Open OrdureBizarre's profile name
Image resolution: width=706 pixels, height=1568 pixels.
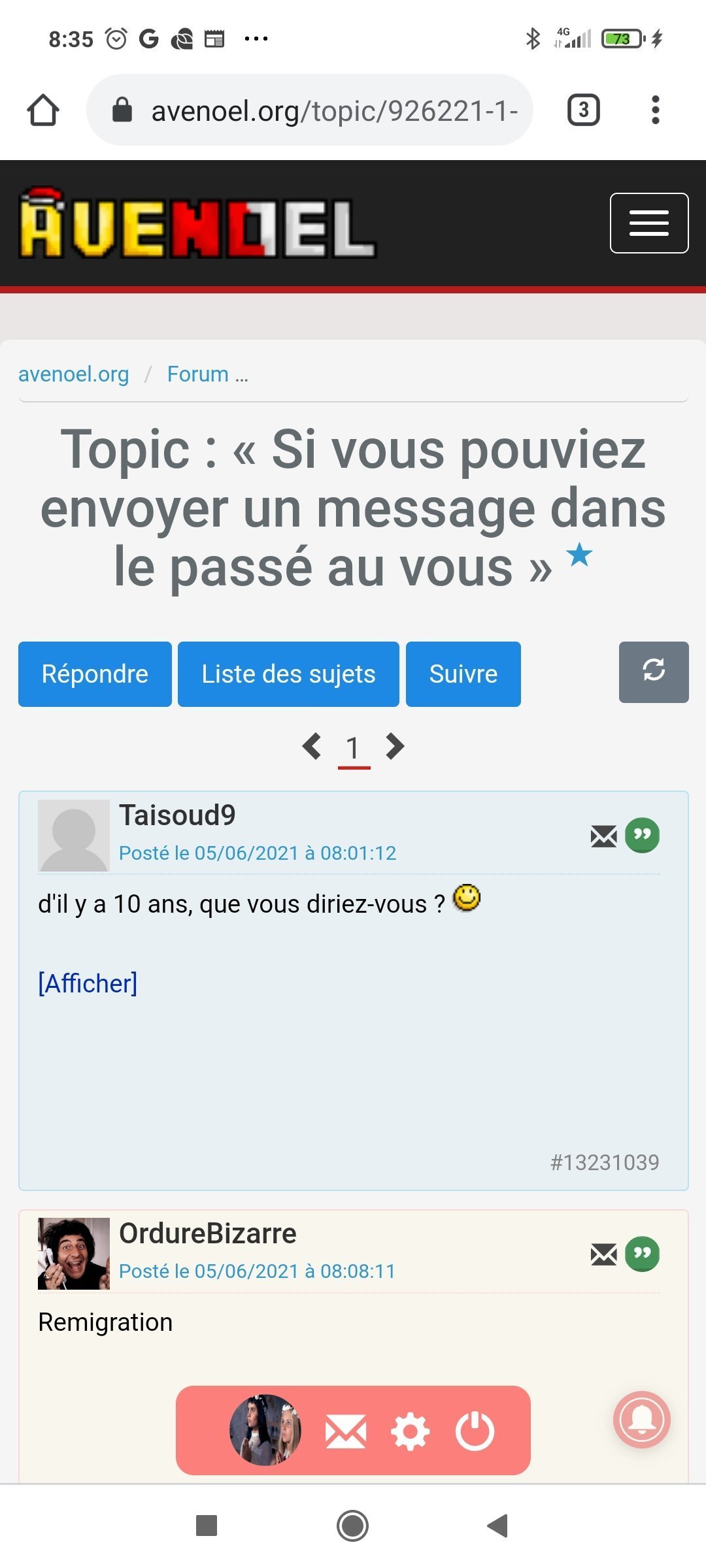[x=208, y=1233]
